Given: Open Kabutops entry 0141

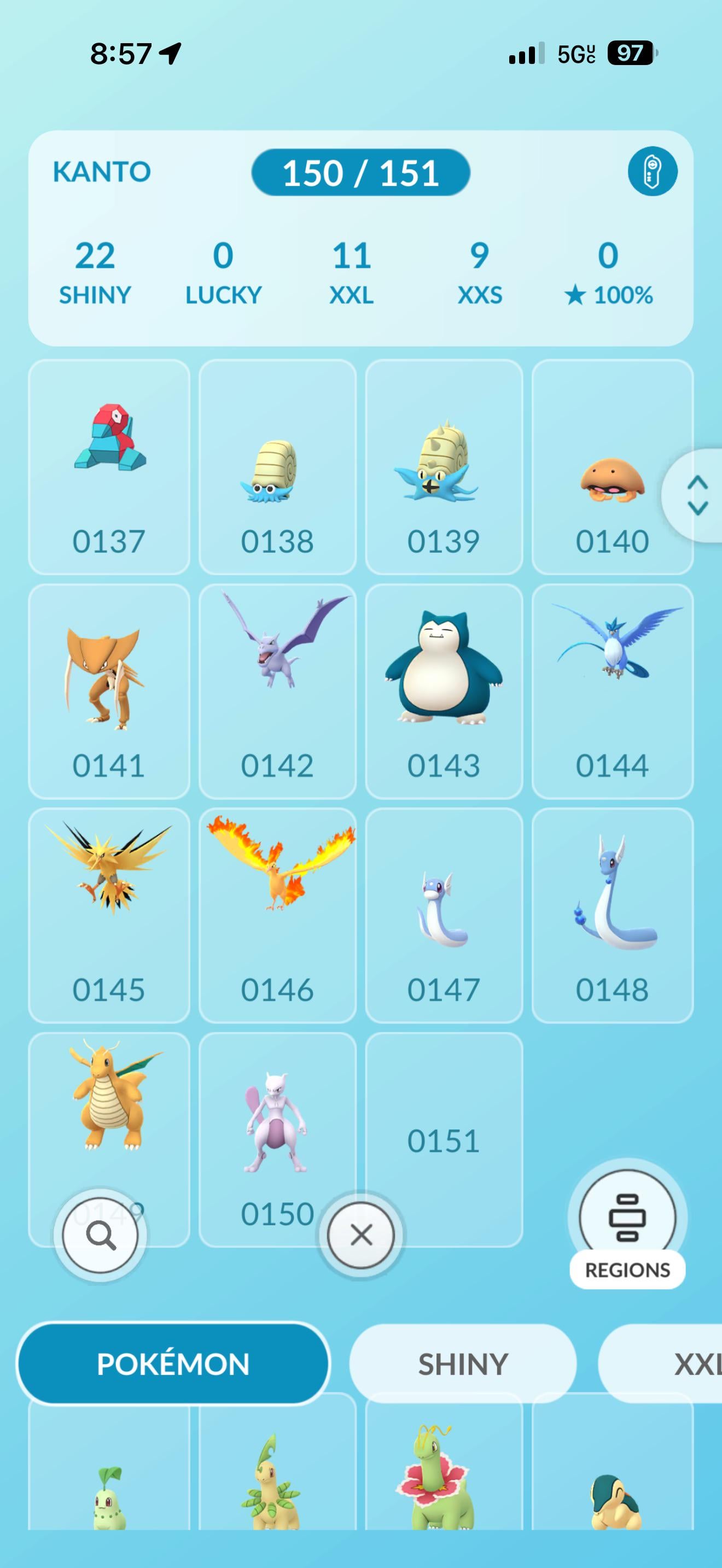Looking at the screenshot, I should point(109,691).
